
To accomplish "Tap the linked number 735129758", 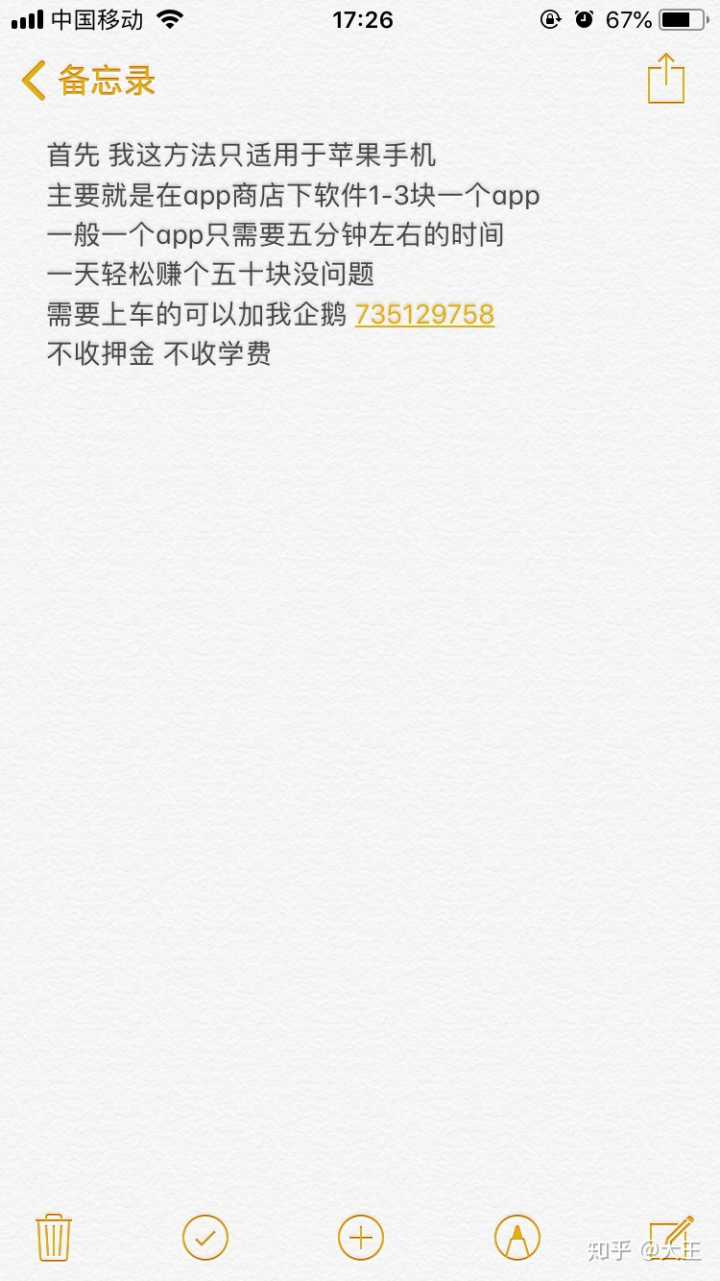I will pyautogui.click(x=424, y=314).
